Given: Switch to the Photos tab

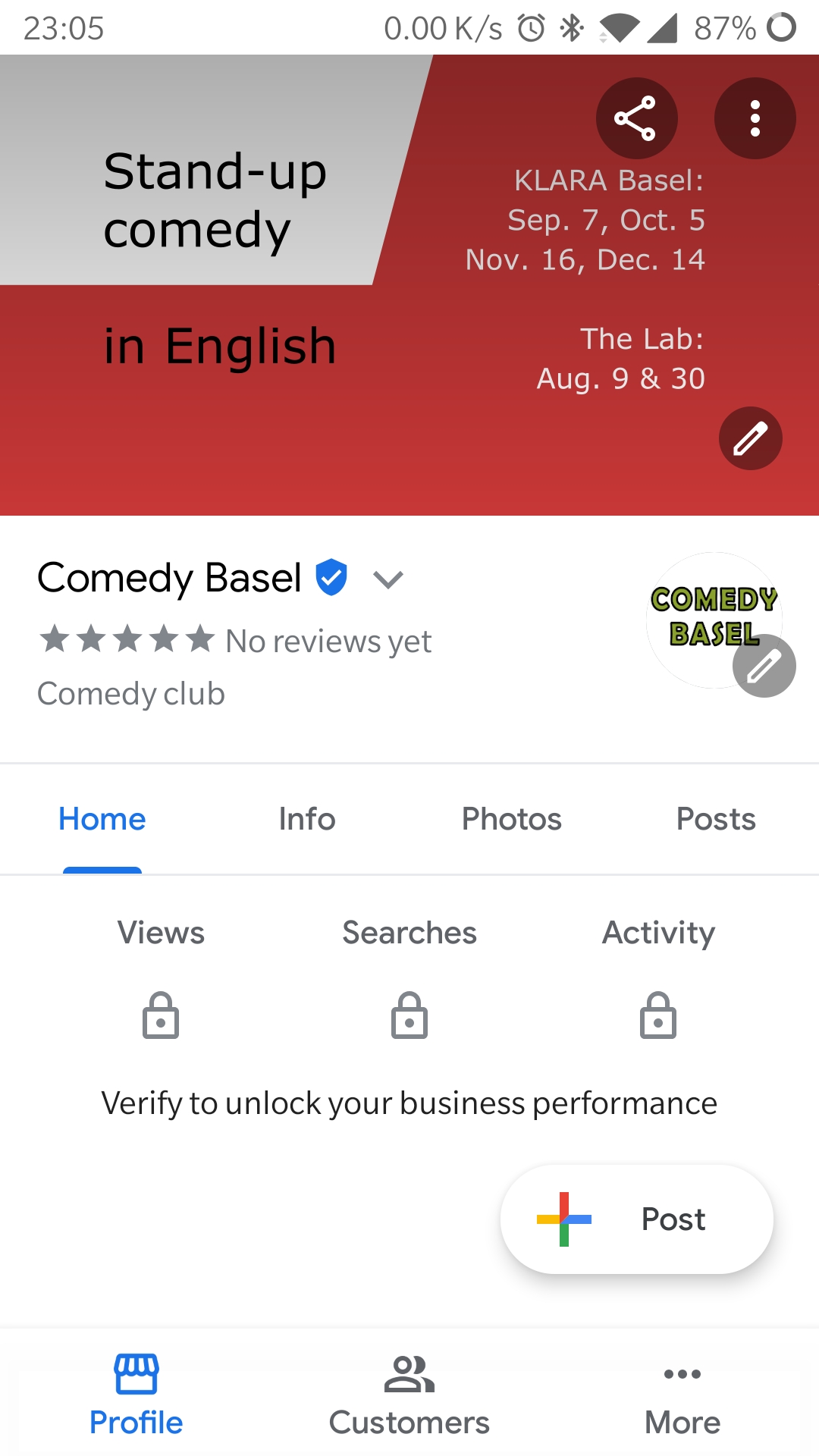Looking at the screenshot, I should click(x=512, y=819).
